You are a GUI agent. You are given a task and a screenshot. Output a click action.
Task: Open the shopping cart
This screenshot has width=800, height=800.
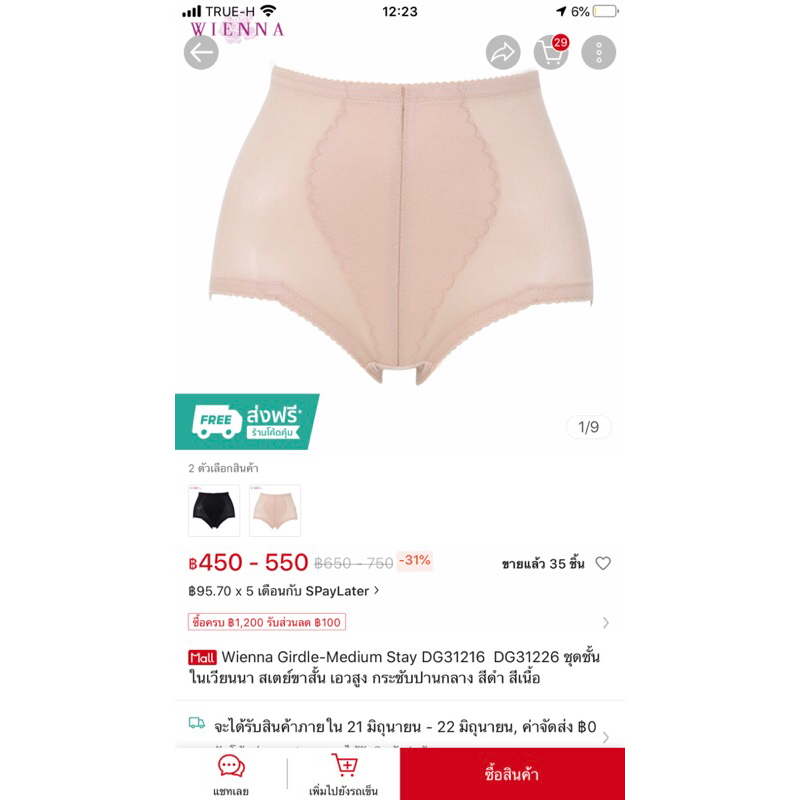click(551, 53)
